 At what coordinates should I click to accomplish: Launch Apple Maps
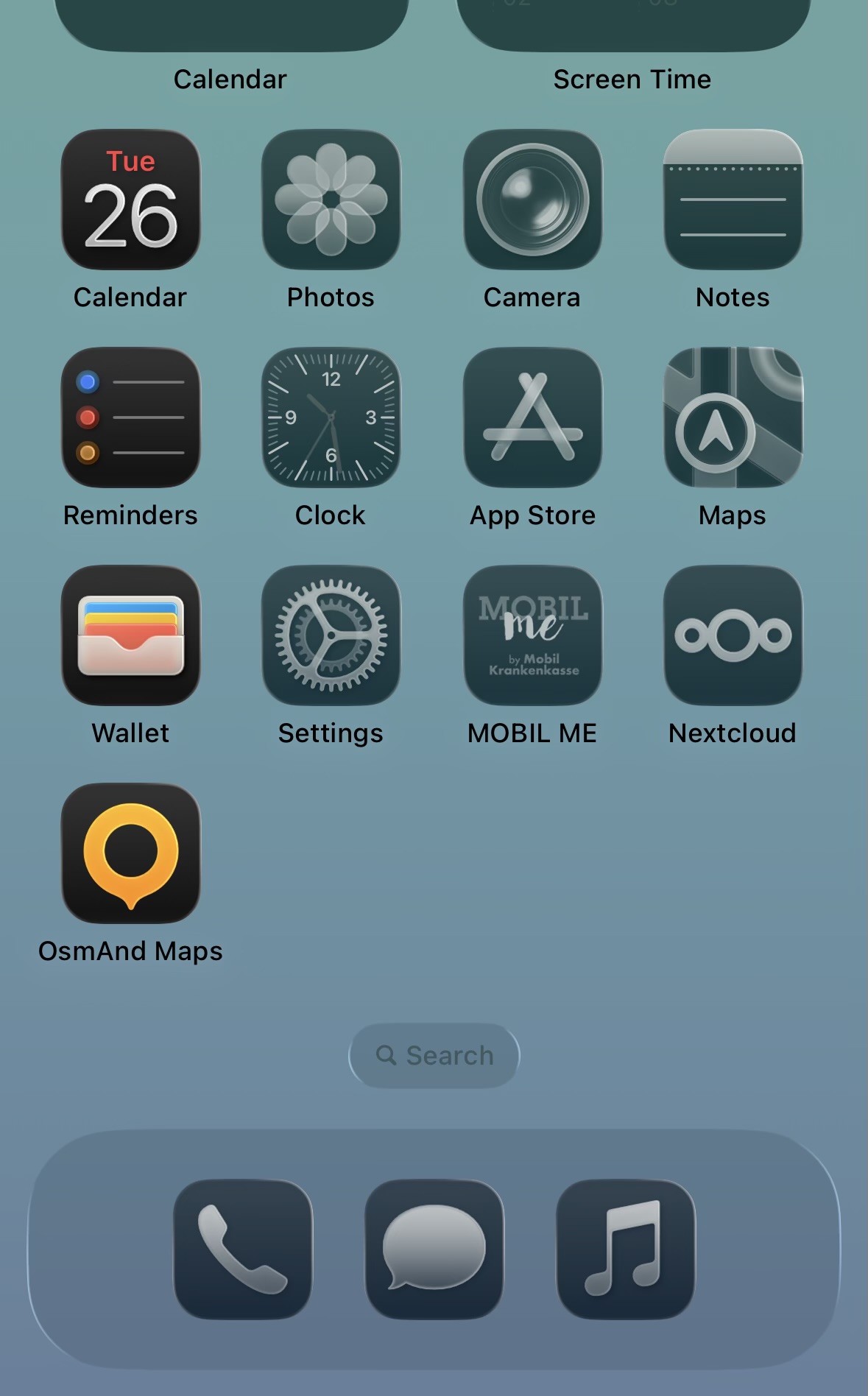733,417
